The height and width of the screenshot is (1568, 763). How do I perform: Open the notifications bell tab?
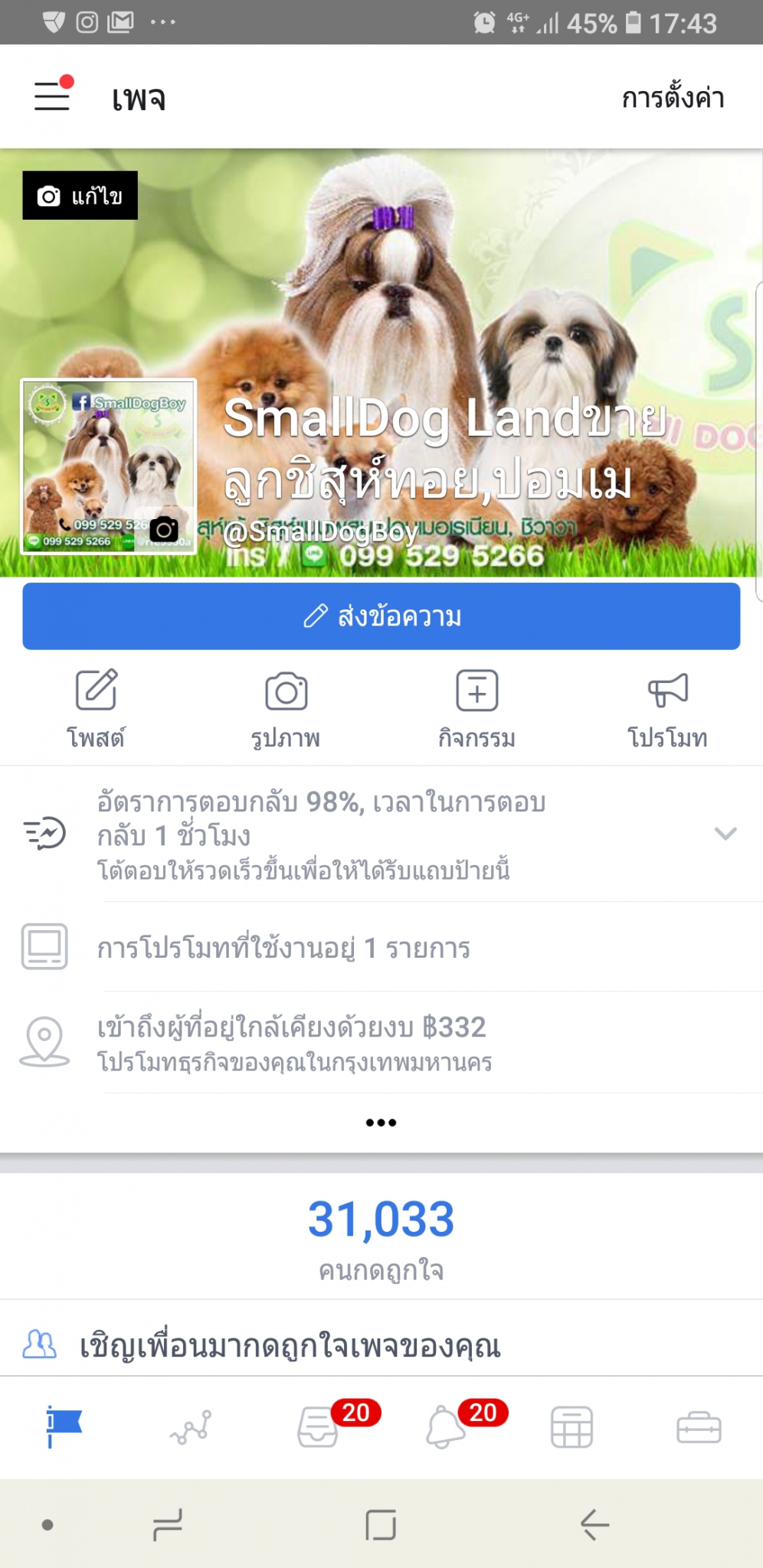446,1428
